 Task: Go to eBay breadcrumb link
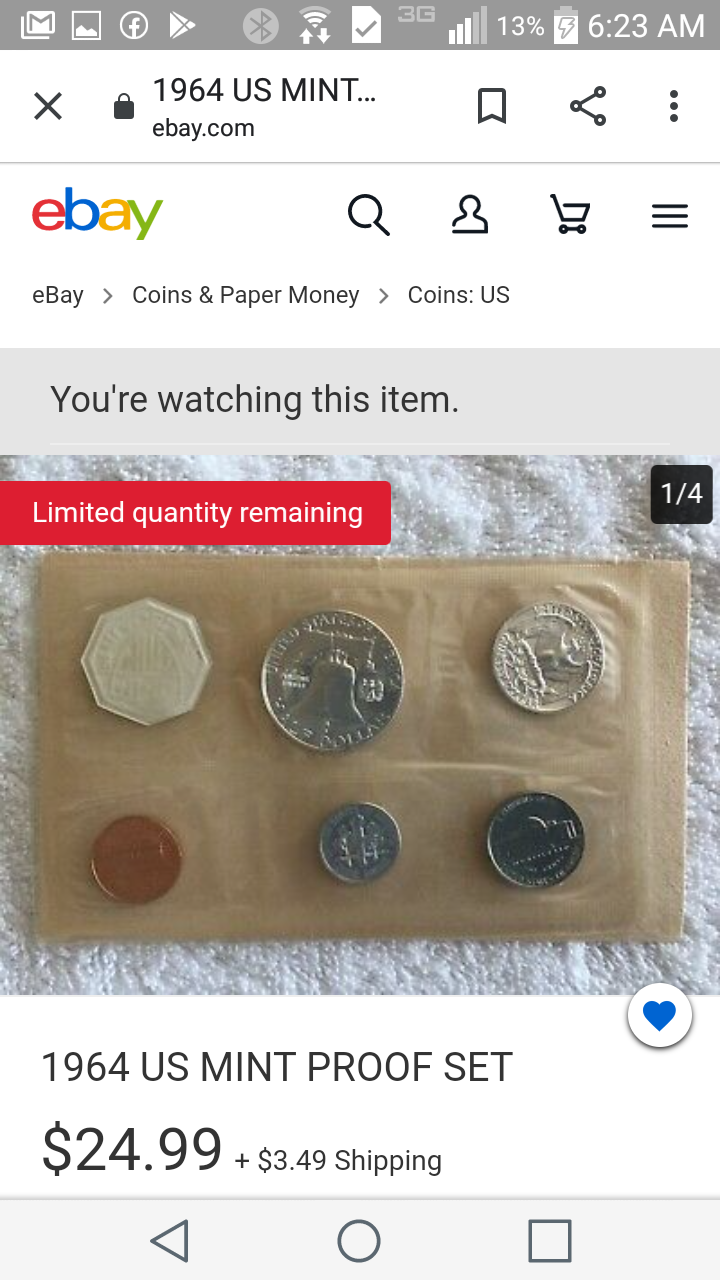[x=58, y=295]
